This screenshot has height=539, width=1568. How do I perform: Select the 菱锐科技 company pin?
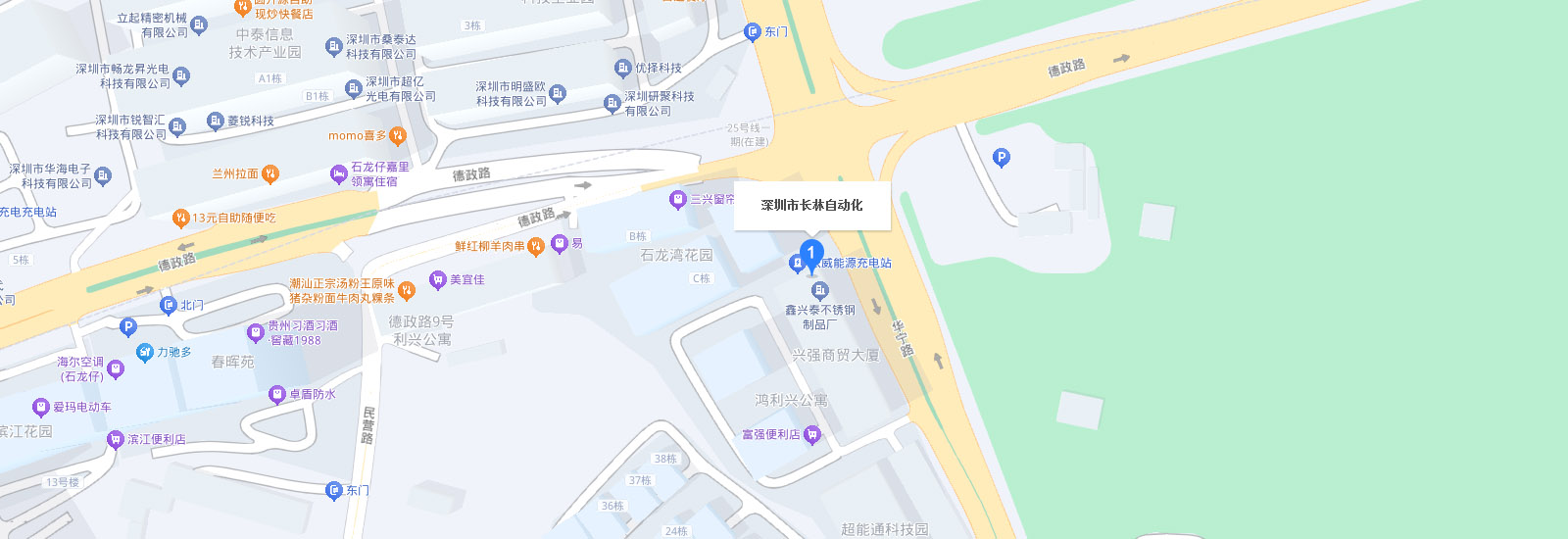pyautogui.click(x=216, y=121)
